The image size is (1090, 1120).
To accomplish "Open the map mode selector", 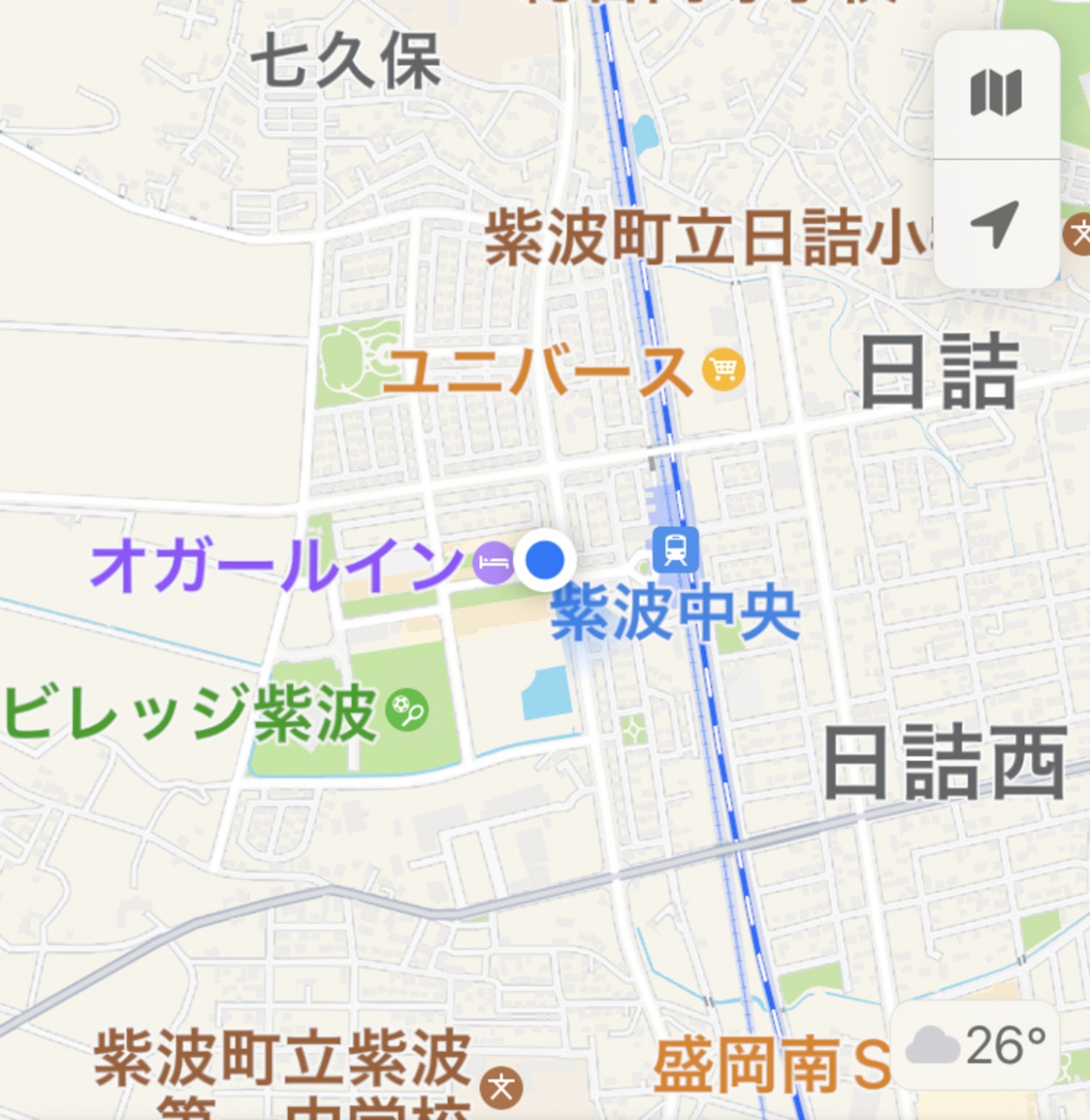I will coord(996,94).
